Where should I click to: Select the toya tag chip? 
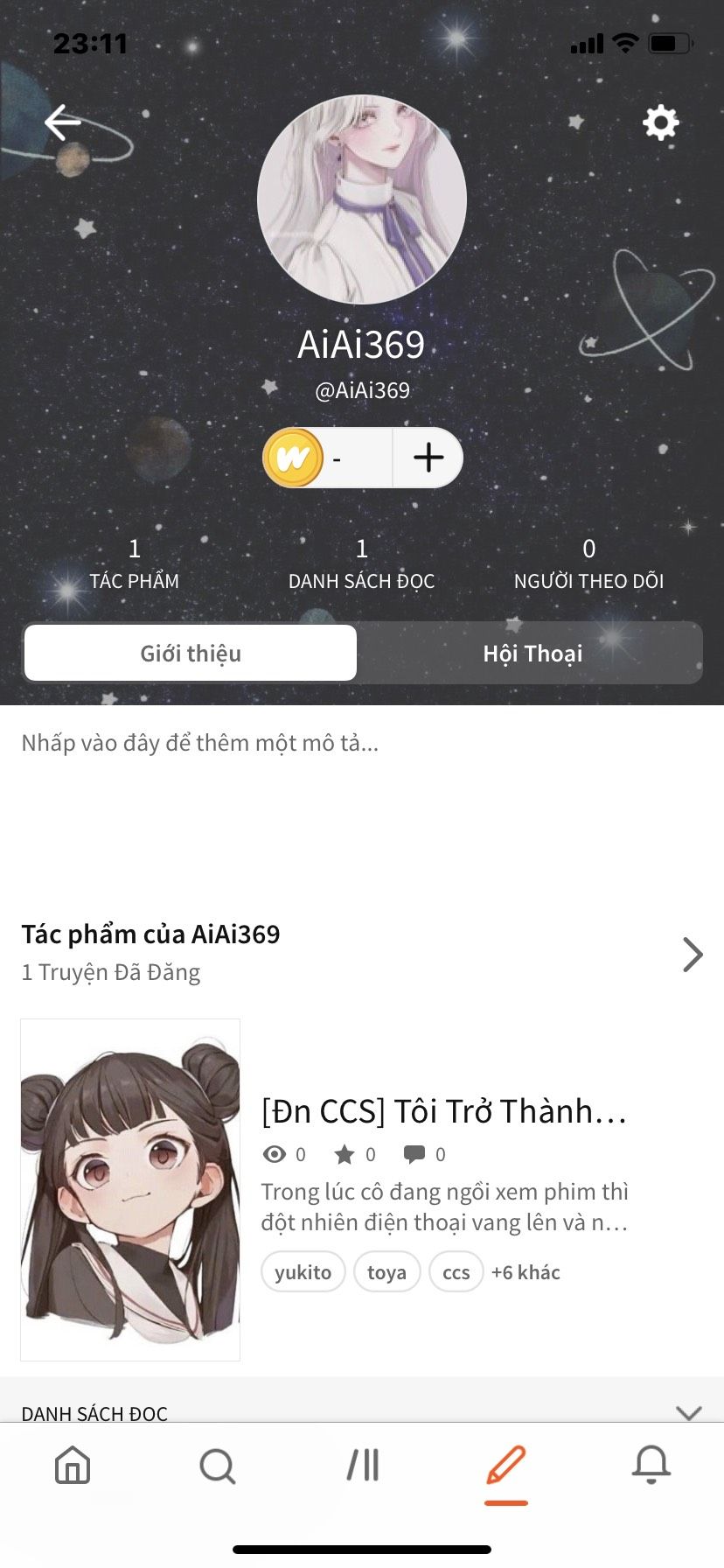[x=386, y=1271]
